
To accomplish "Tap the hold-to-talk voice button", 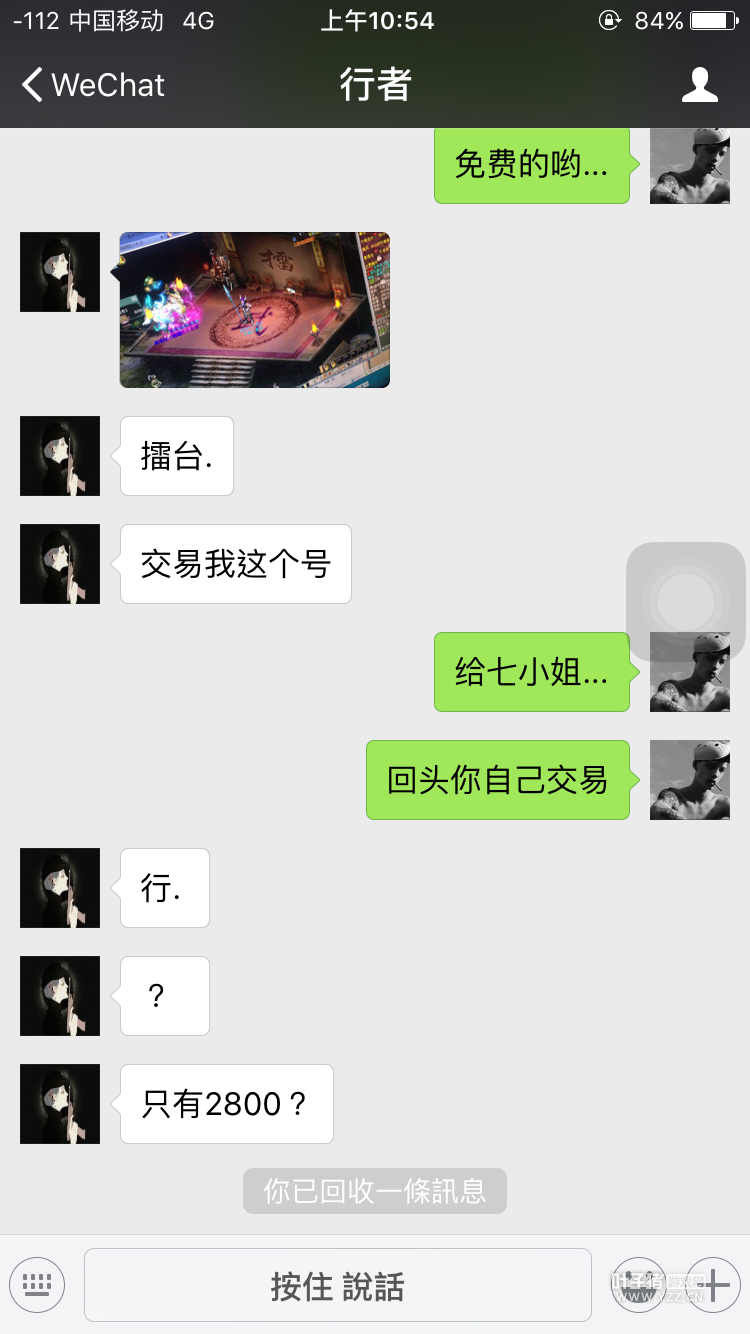I will coord(337,1285).
